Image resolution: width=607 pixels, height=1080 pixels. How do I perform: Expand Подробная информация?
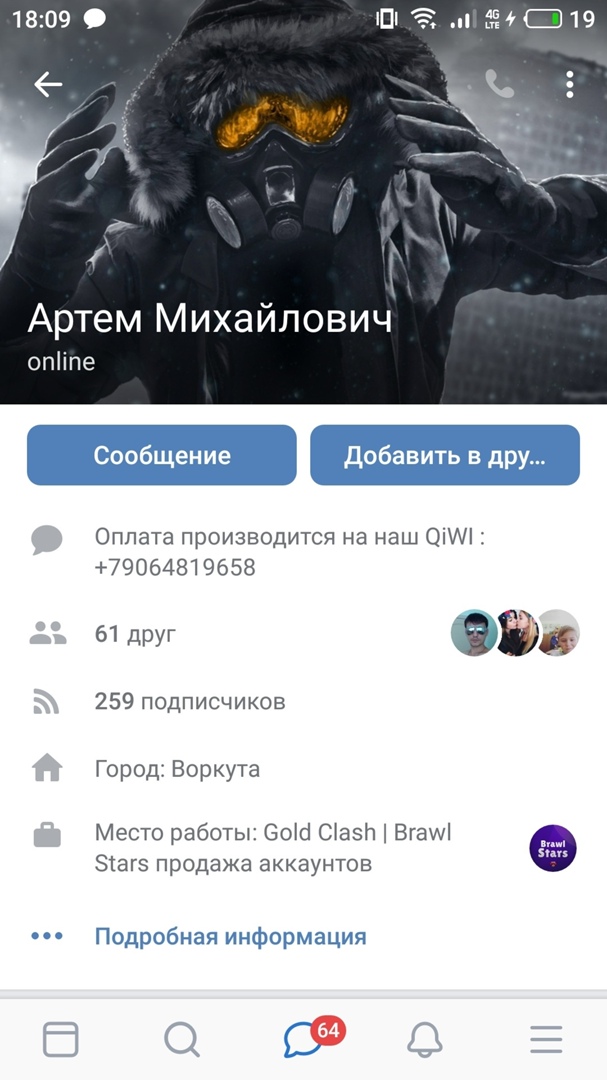[230, 937]
